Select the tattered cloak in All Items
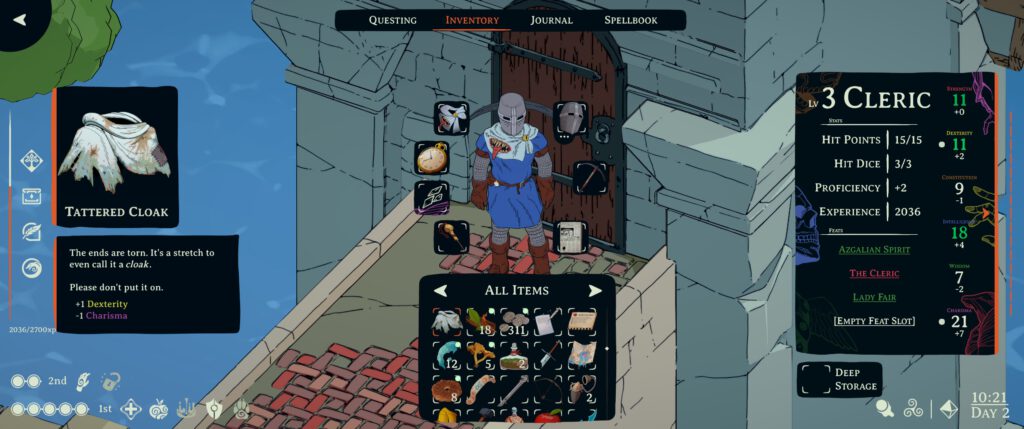This screenshot has height=429, width=1024. (447, 322)
